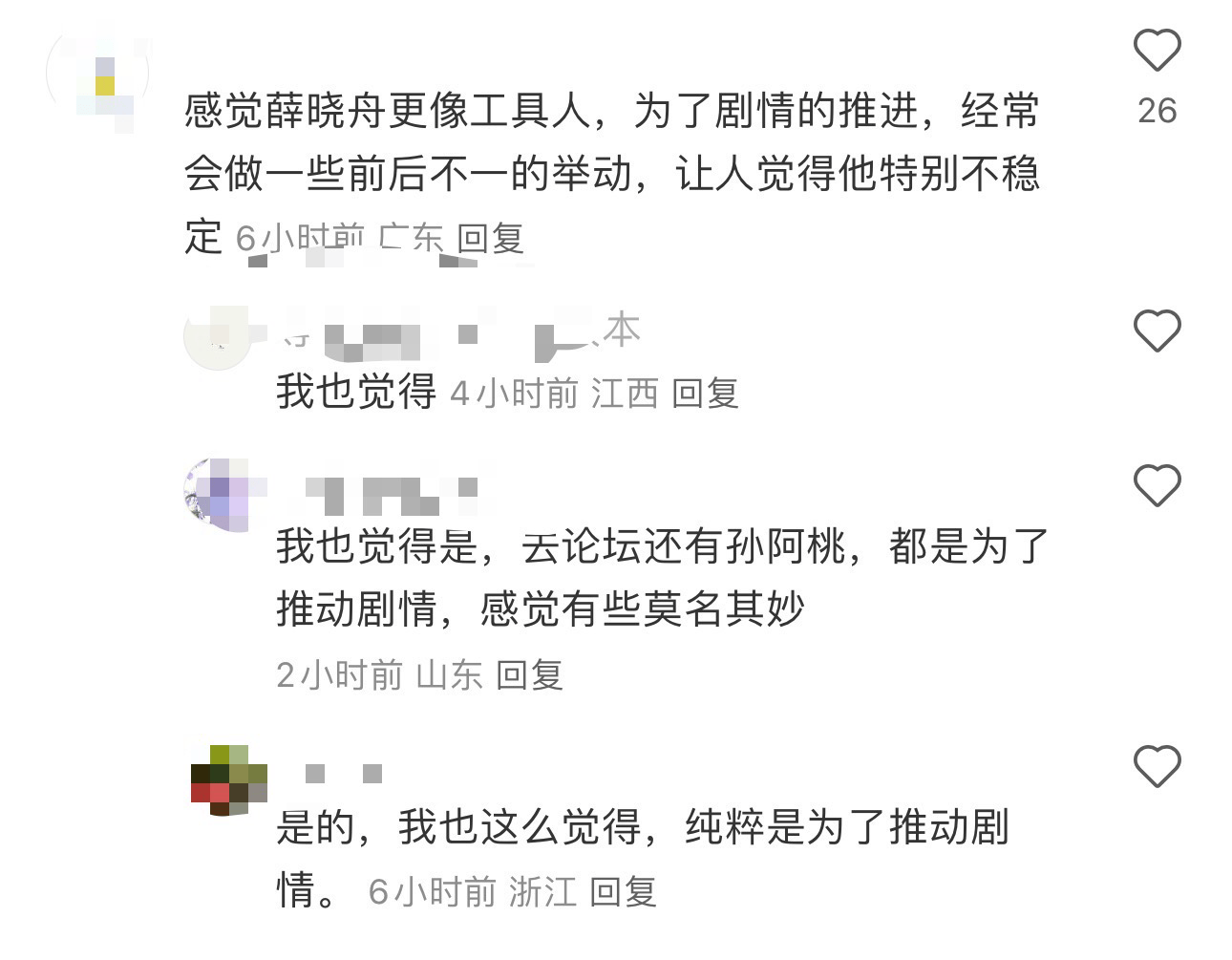This screenshot has width=1232, height=960.
Task: Like the 浙江 reply '是的，我也这么觉得'
Action: click(x=1157, y=766)
